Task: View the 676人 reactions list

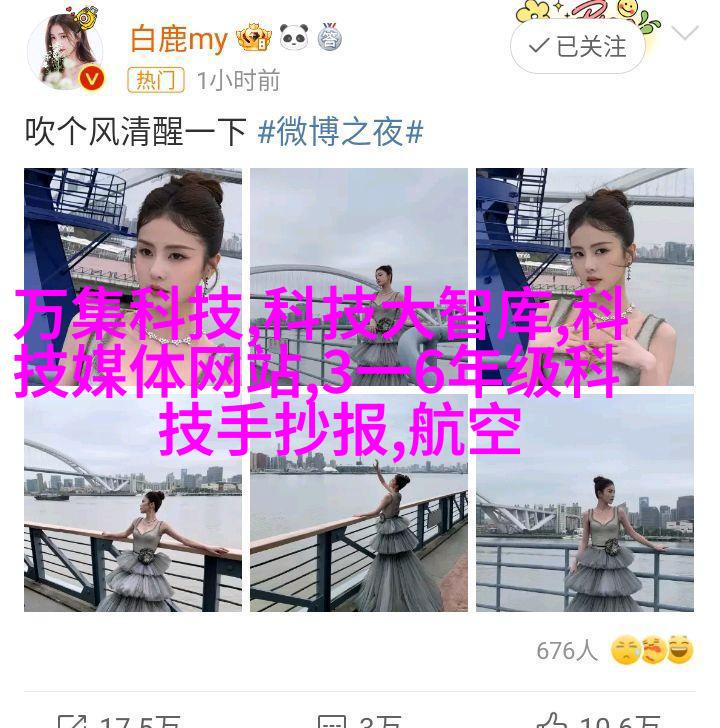Action: coord(566,651)
